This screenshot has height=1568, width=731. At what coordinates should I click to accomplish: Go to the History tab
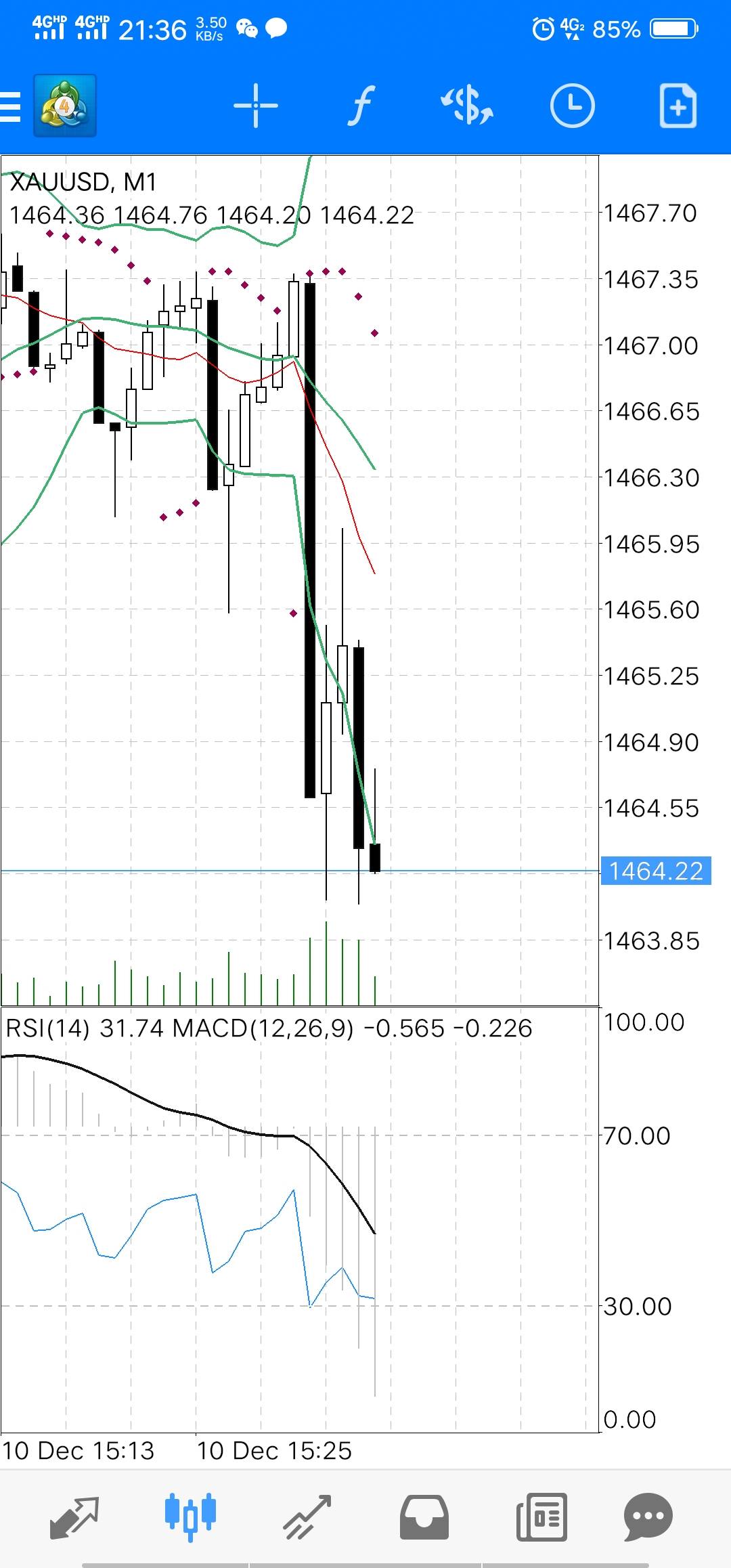tap(424, 1518)
